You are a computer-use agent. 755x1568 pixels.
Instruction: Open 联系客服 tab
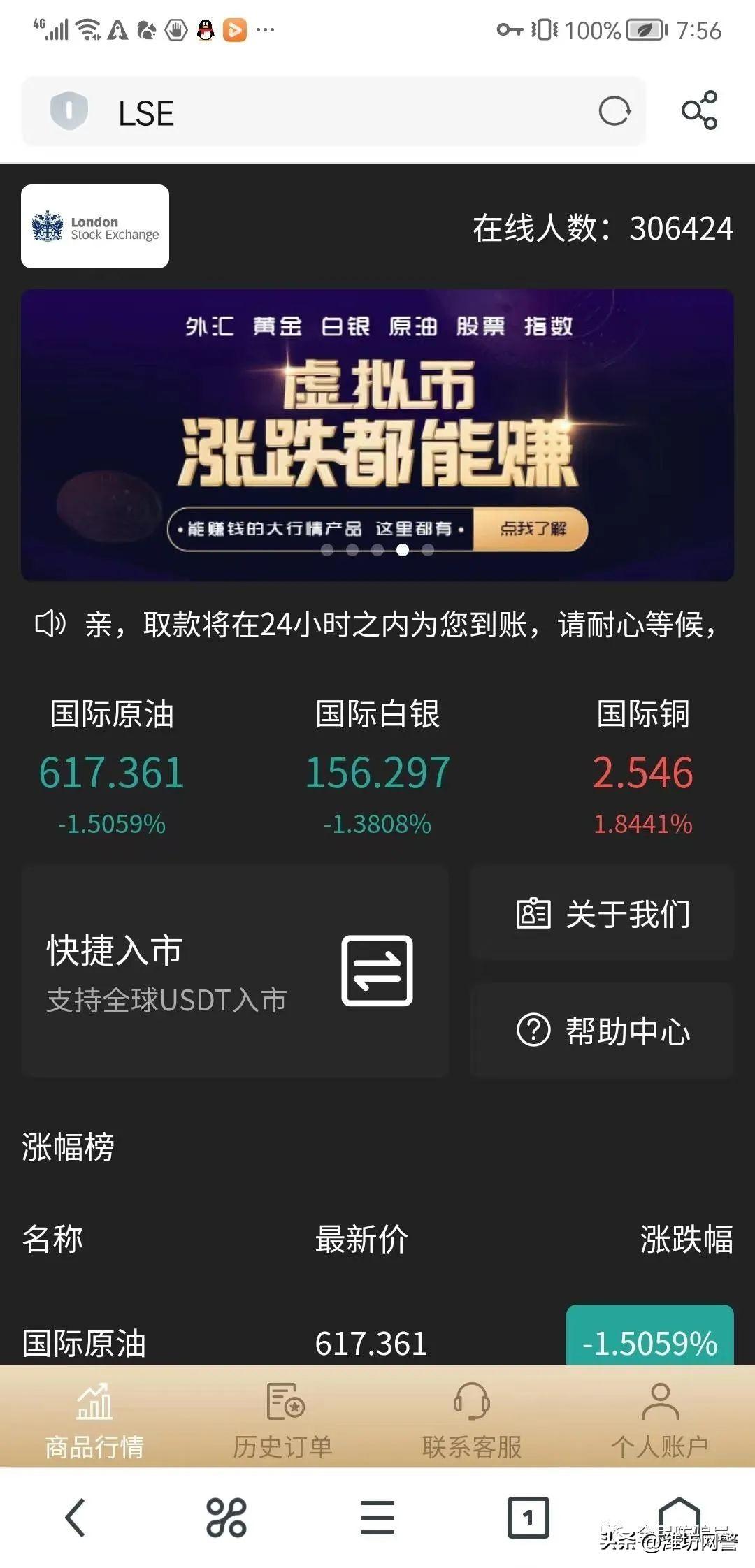click(x=472, y=1420)
